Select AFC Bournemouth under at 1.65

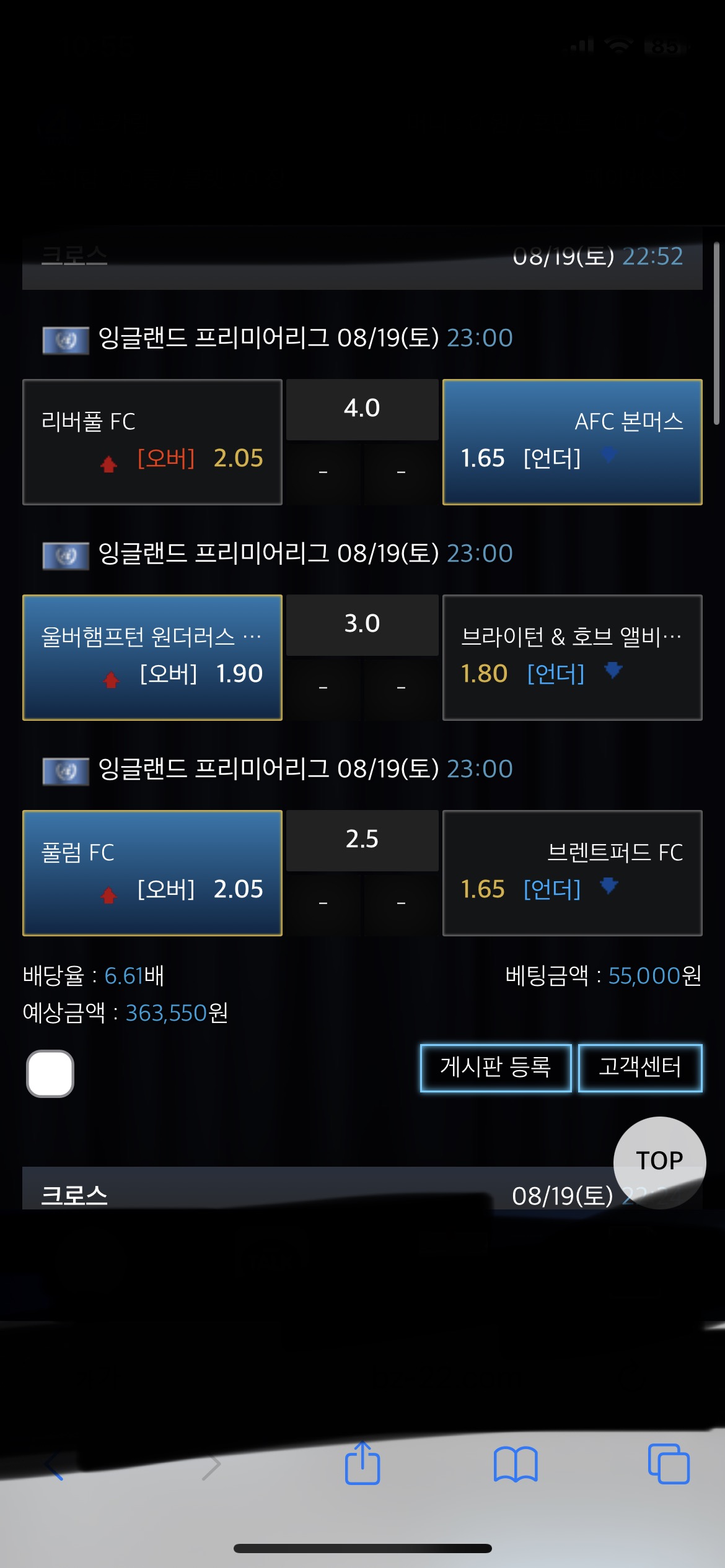pos(573,442)
